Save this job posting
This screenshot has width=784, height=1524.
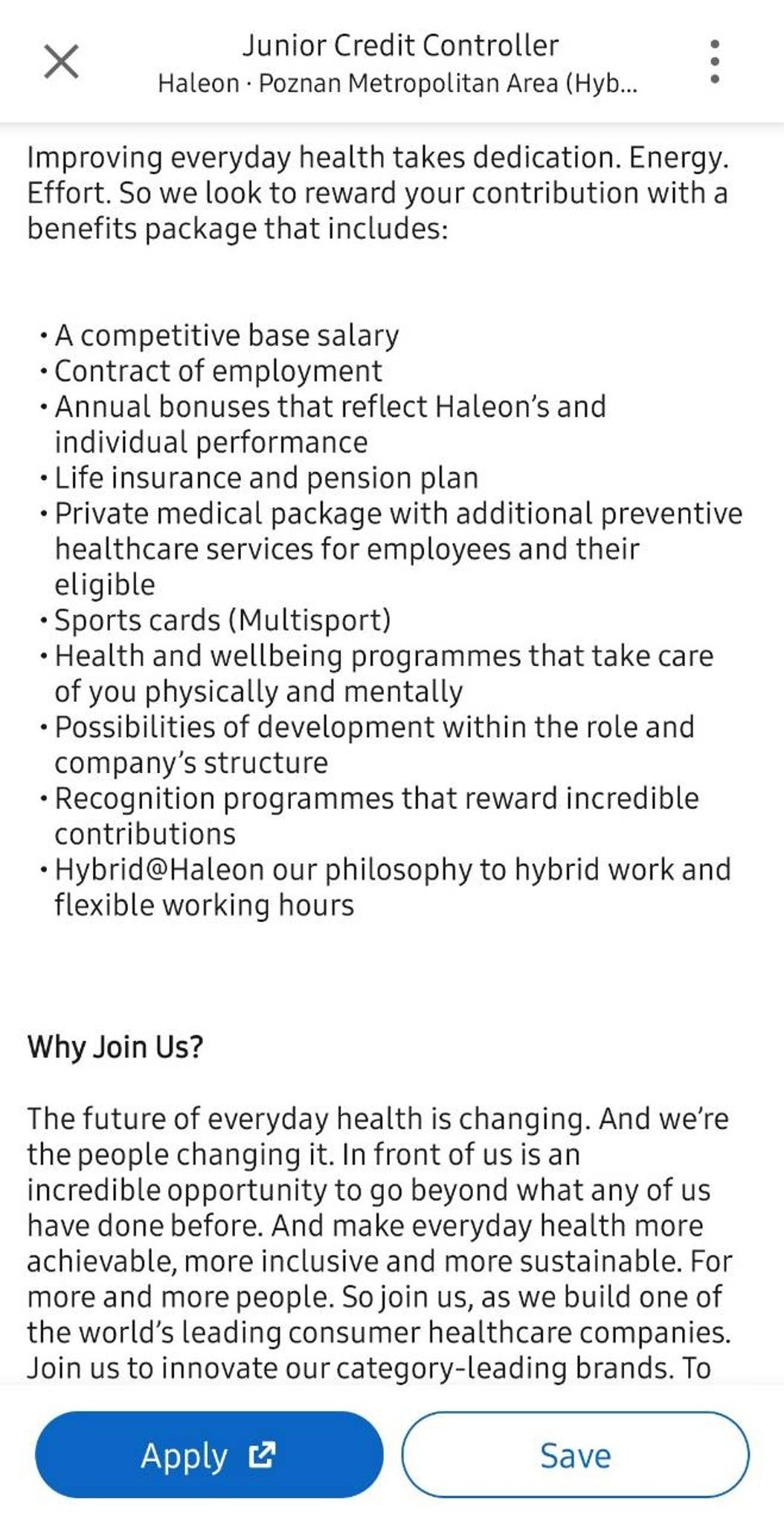pyautogui.click(x=575, y=1454)
